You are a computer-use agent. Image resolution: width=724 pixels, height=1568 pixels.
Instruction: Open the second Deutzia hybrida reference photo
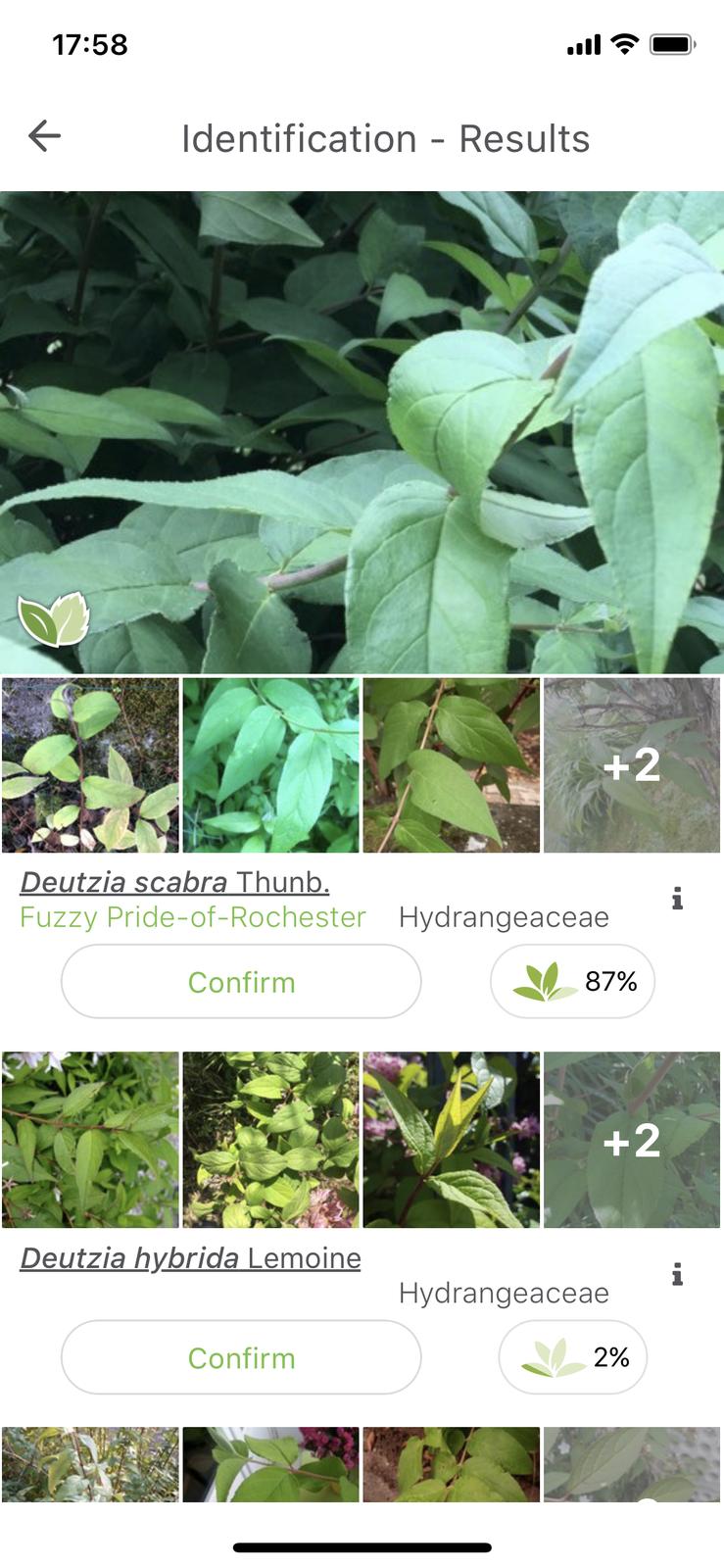(271, 1141)
